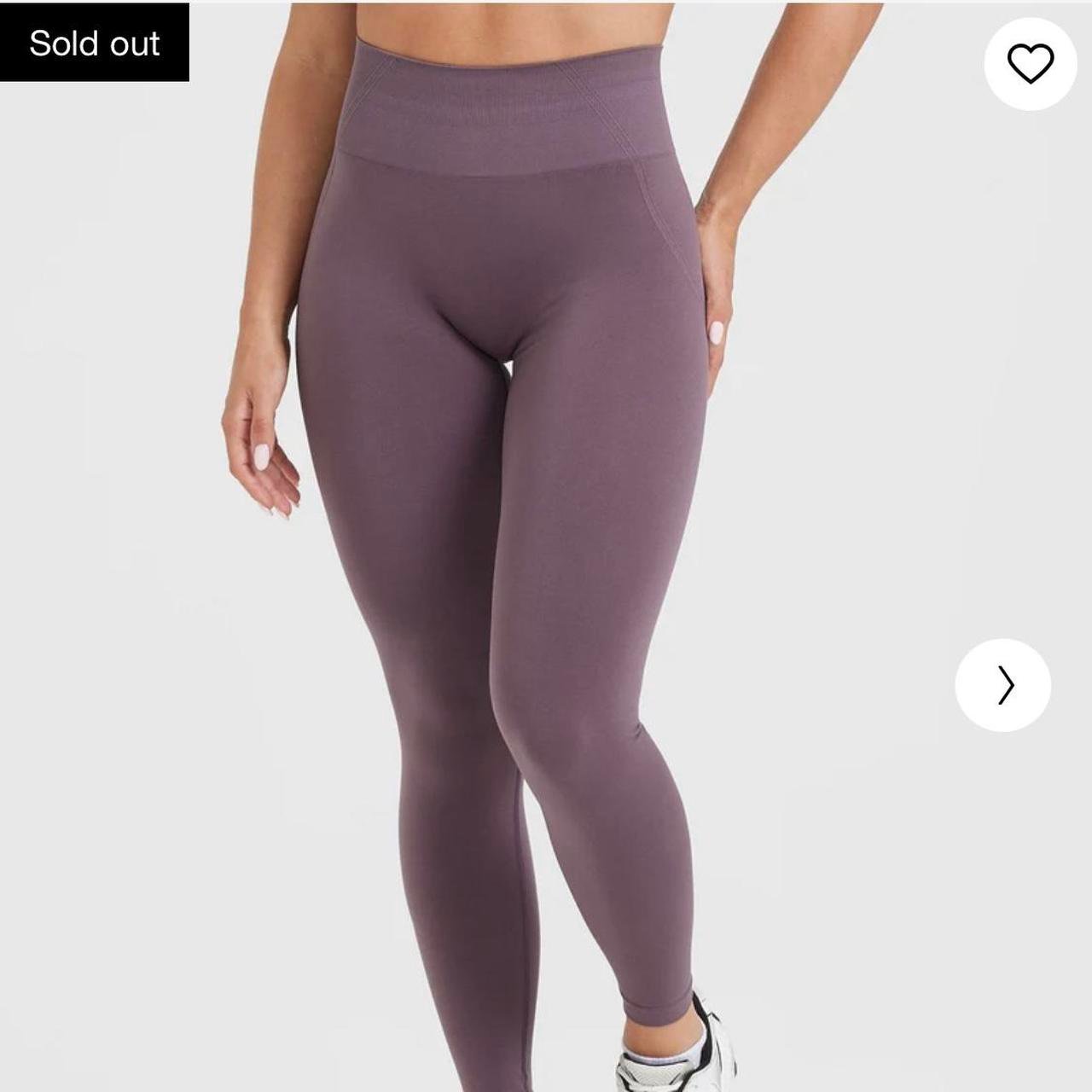This screenshot has height=1092, width=1092.
Task: Like this sold out leggings listing
Action: pos(1030,64)
